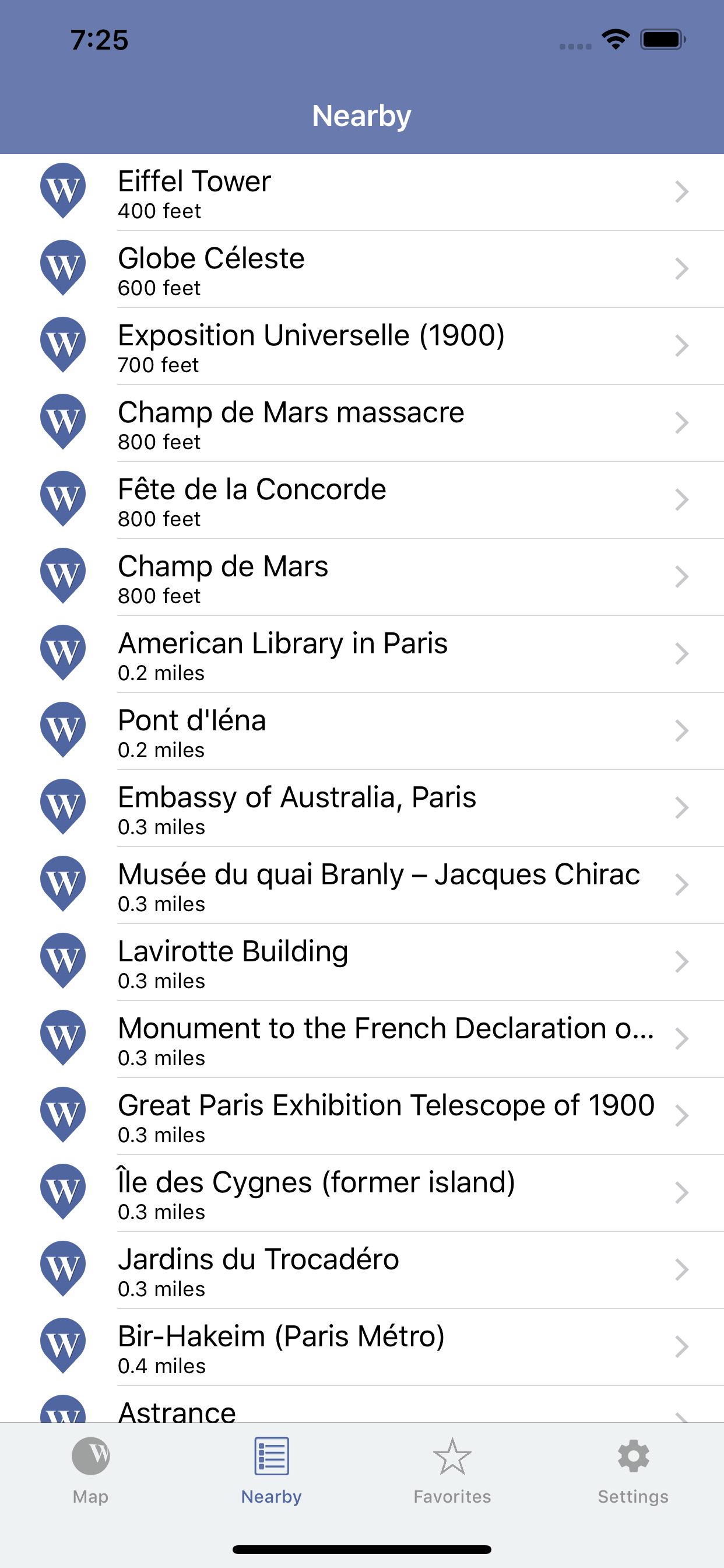
Task: Open Embassy of Australia, Paris
Action: click(x=362, y=808)
